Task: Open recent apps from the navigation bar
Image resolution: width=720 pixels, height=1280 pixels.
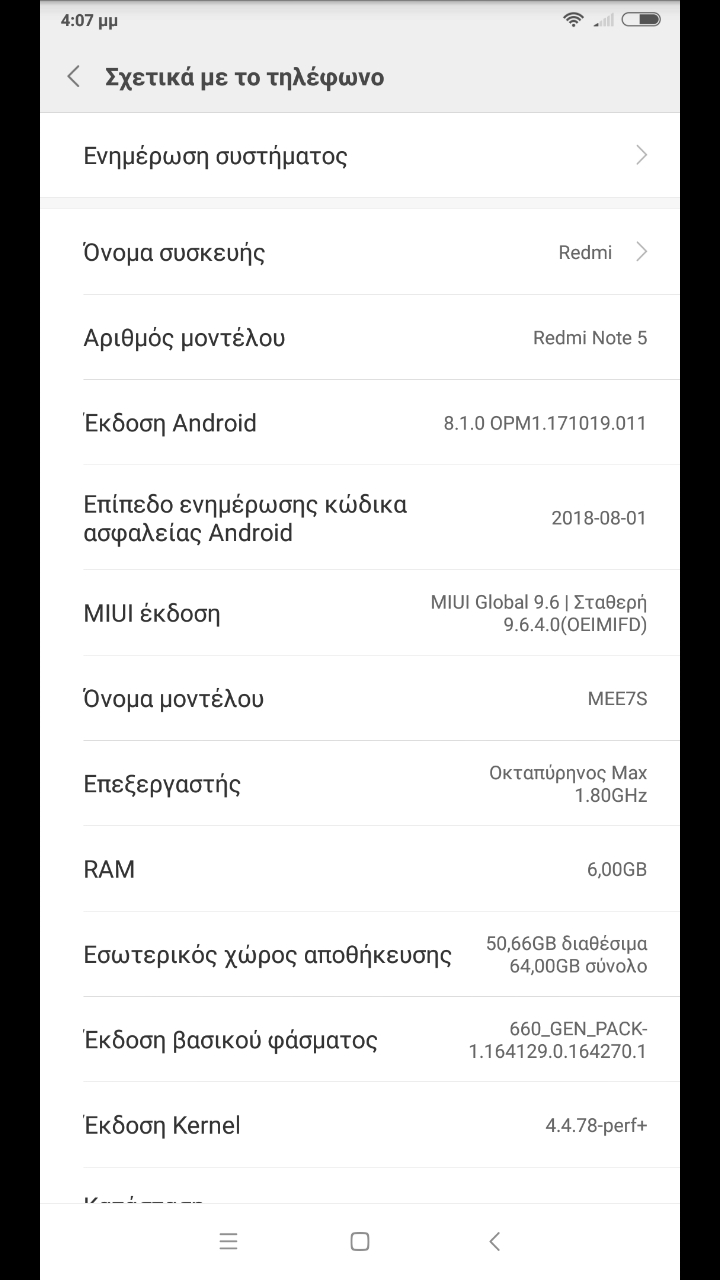Action: [228, 1242]
